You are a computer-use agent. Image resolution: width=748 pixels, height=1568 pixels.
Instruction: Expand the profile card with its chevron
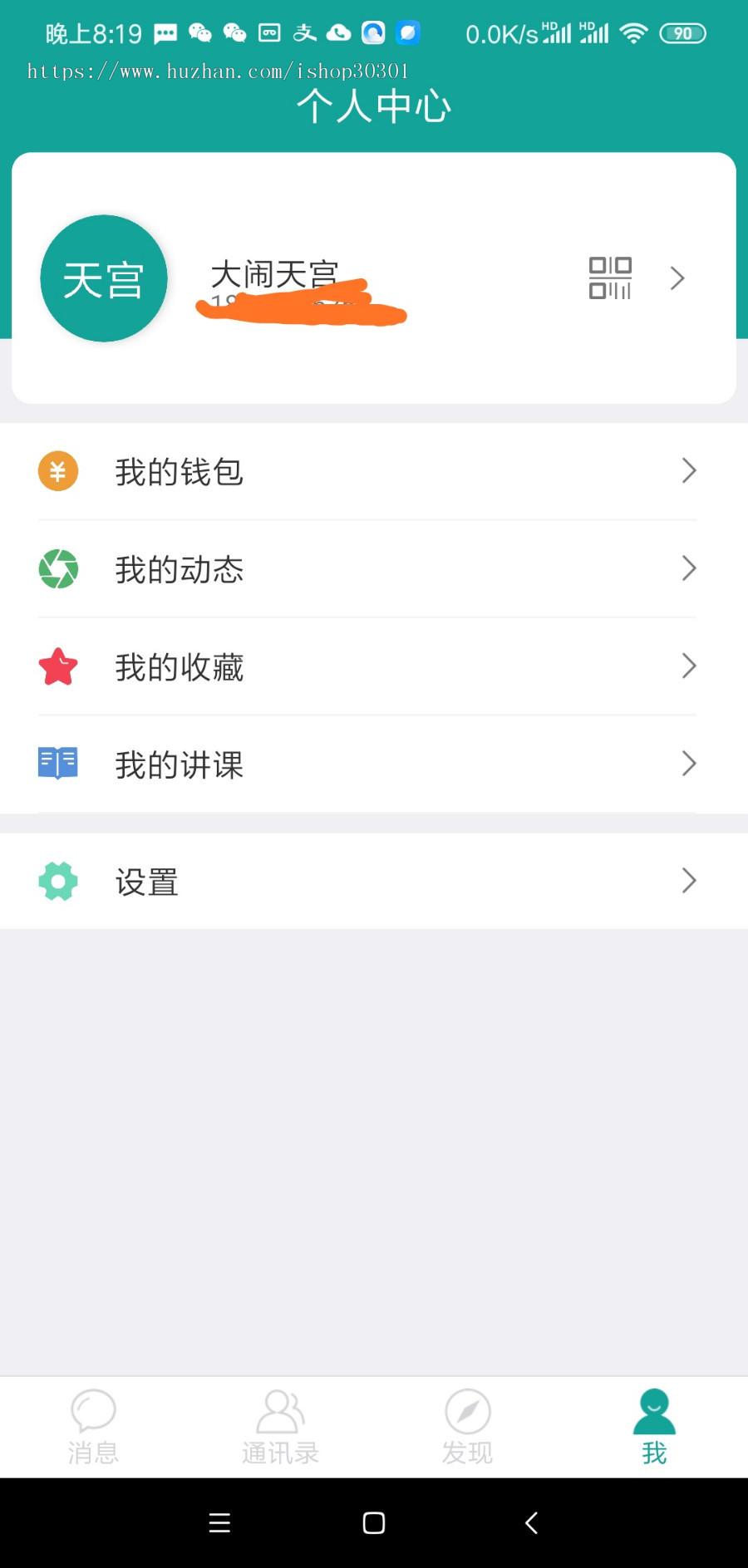coord(677,278)
